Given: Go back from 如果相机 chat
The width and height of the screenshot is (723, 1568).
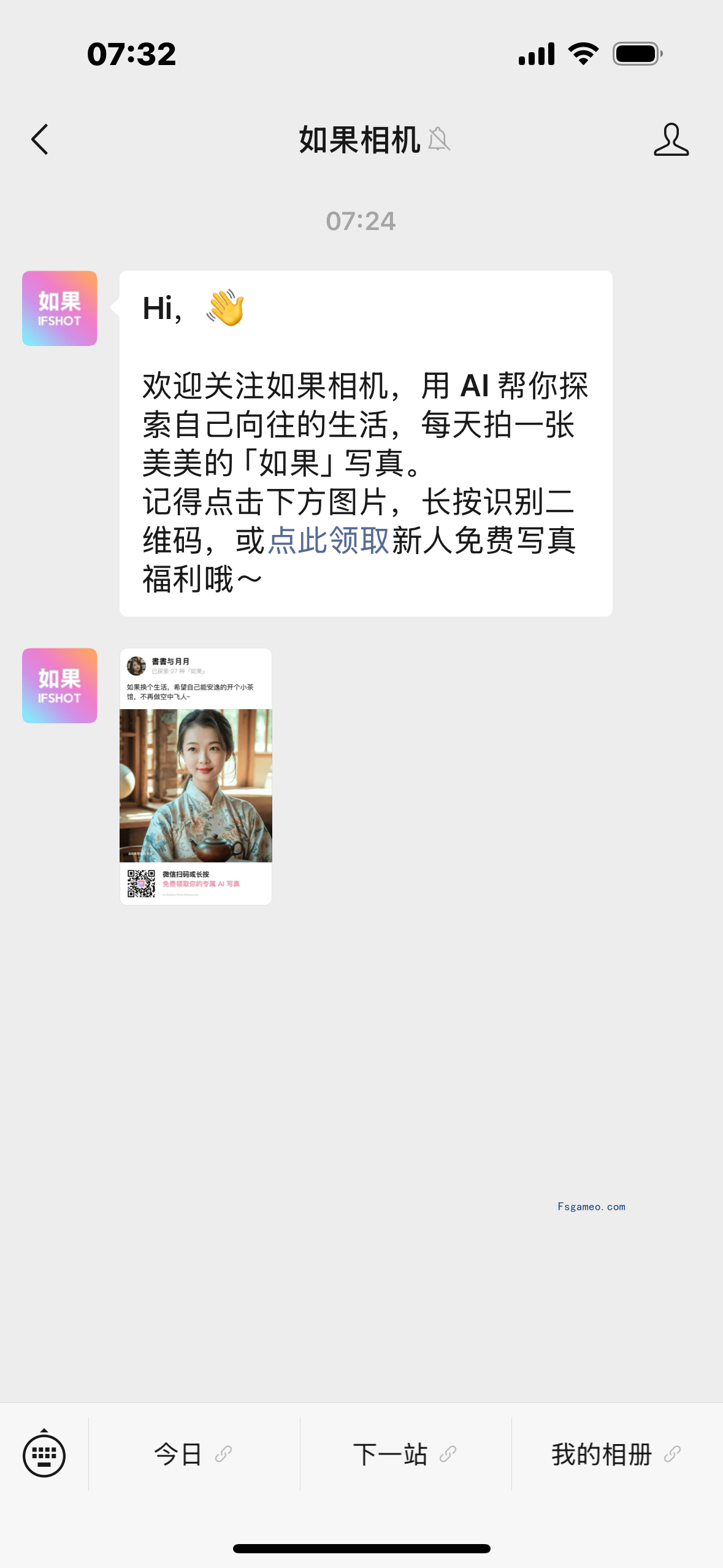Looking at the screenshot, I should point(40,140).
